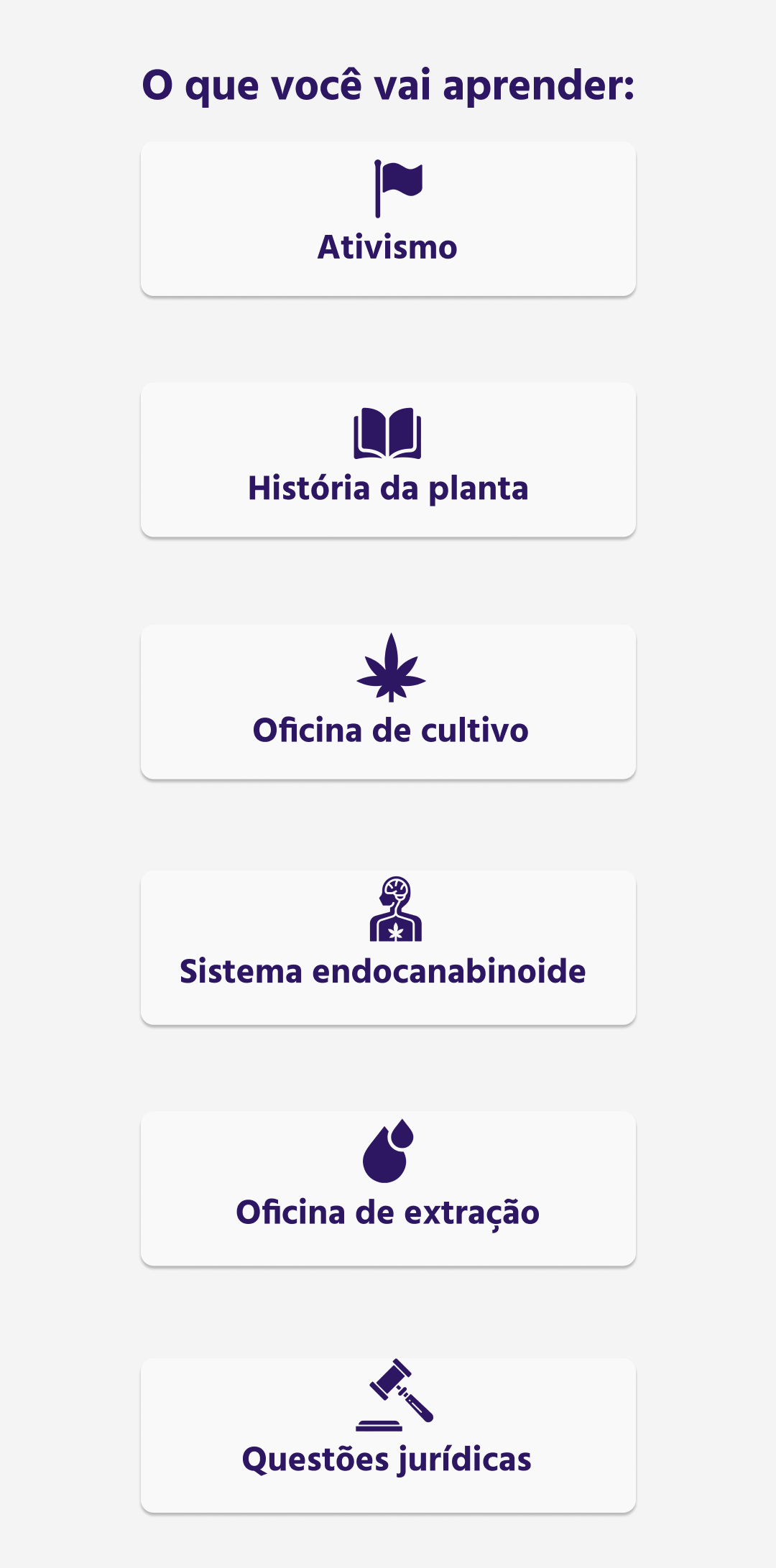
Task: Choose the Oficina de extração card
Action: tap(388, 1188)
